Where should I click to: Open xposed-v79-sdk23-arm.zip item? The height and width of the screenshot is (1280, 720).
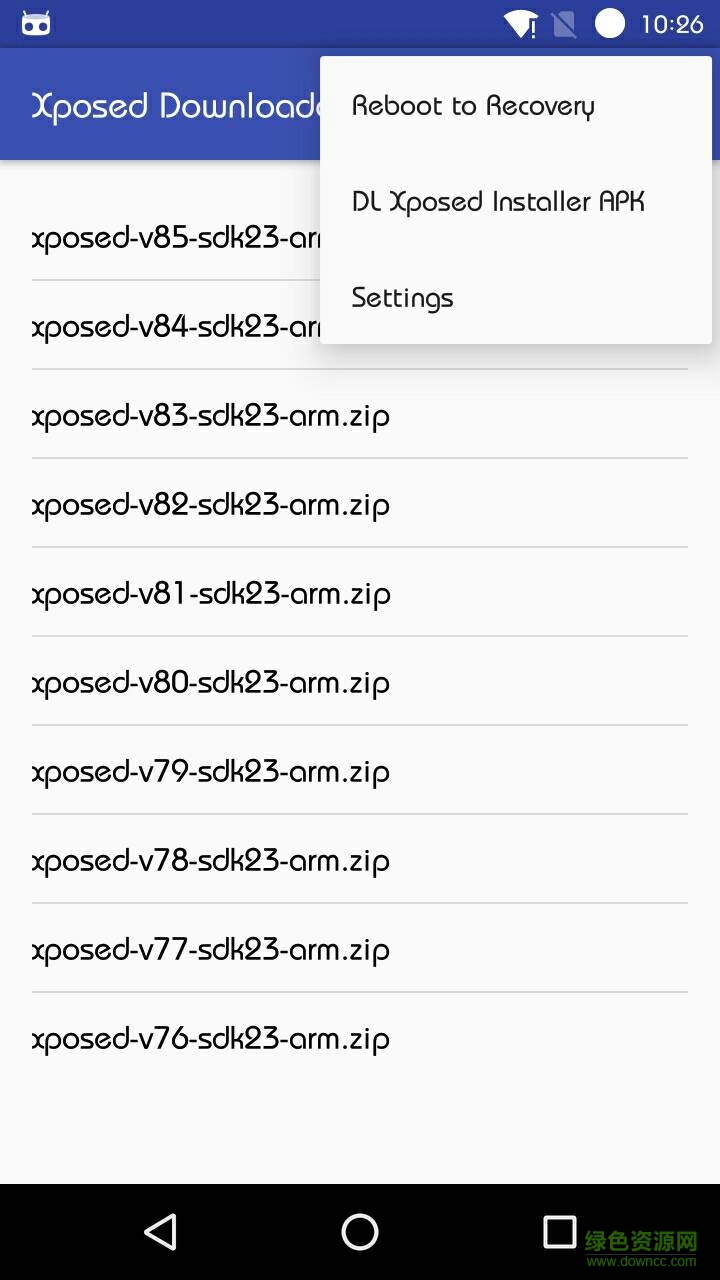[x=209, y=771]
